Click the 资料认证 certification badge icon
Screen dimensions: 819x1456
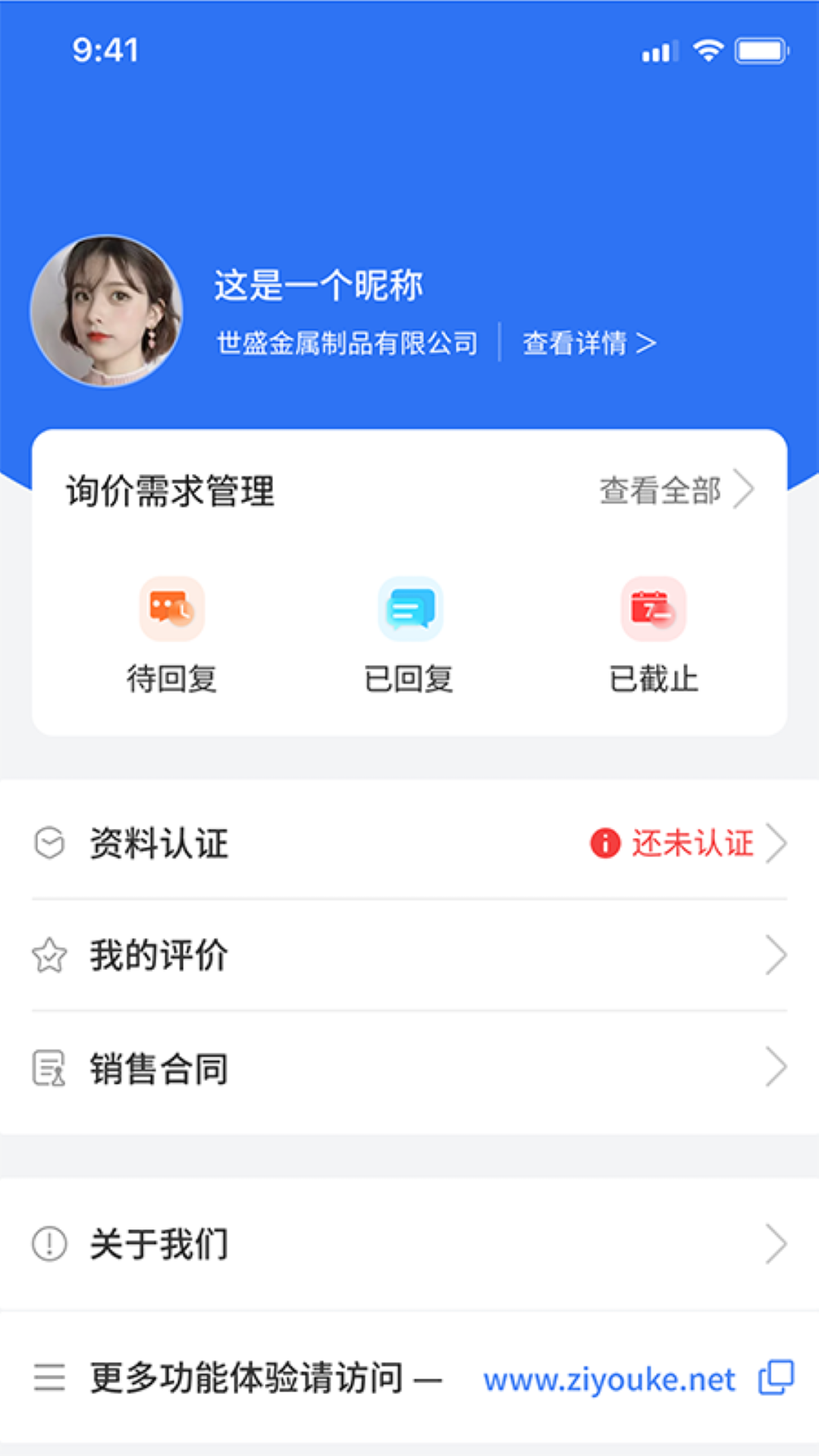point(49,842)
